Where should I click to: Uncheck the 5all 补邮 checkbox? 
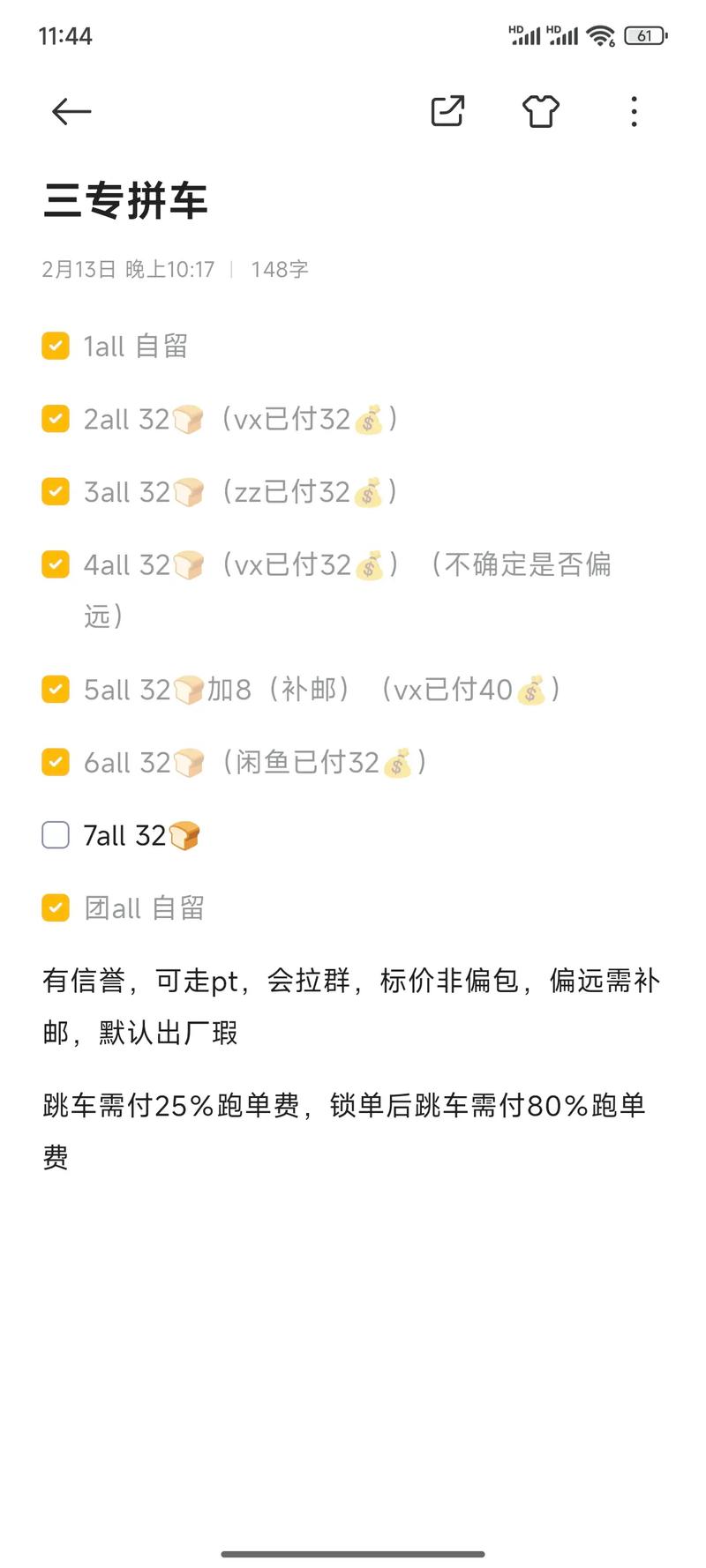tap(56, 689)
